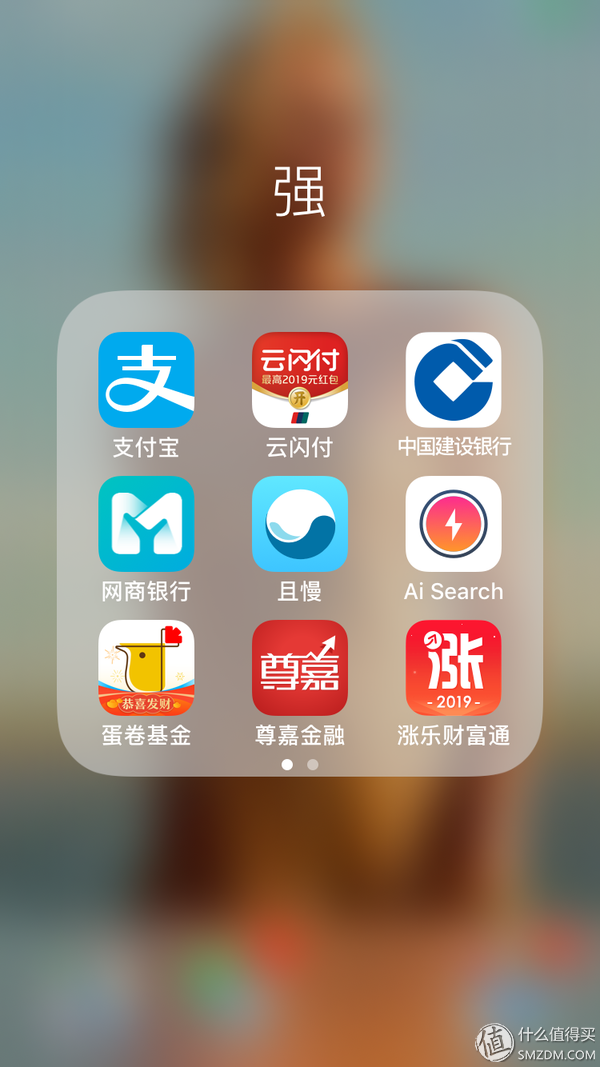Open the 支付宝 app
This screenshot has height=1067, width=600.
tap(146, 380)
